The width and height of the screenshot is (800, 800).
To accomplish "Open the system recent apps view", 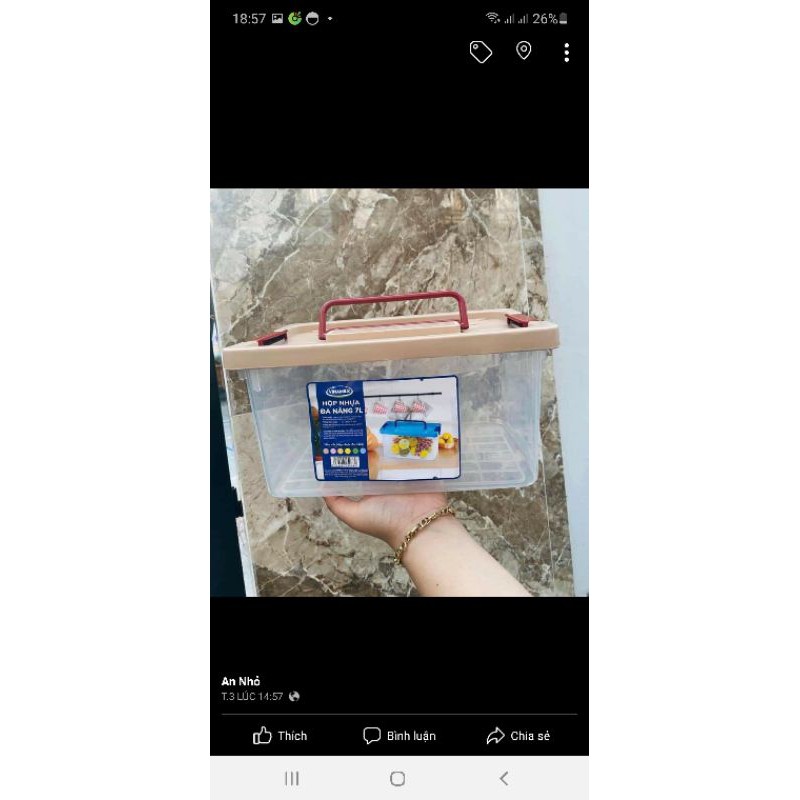I will [292, 778].
